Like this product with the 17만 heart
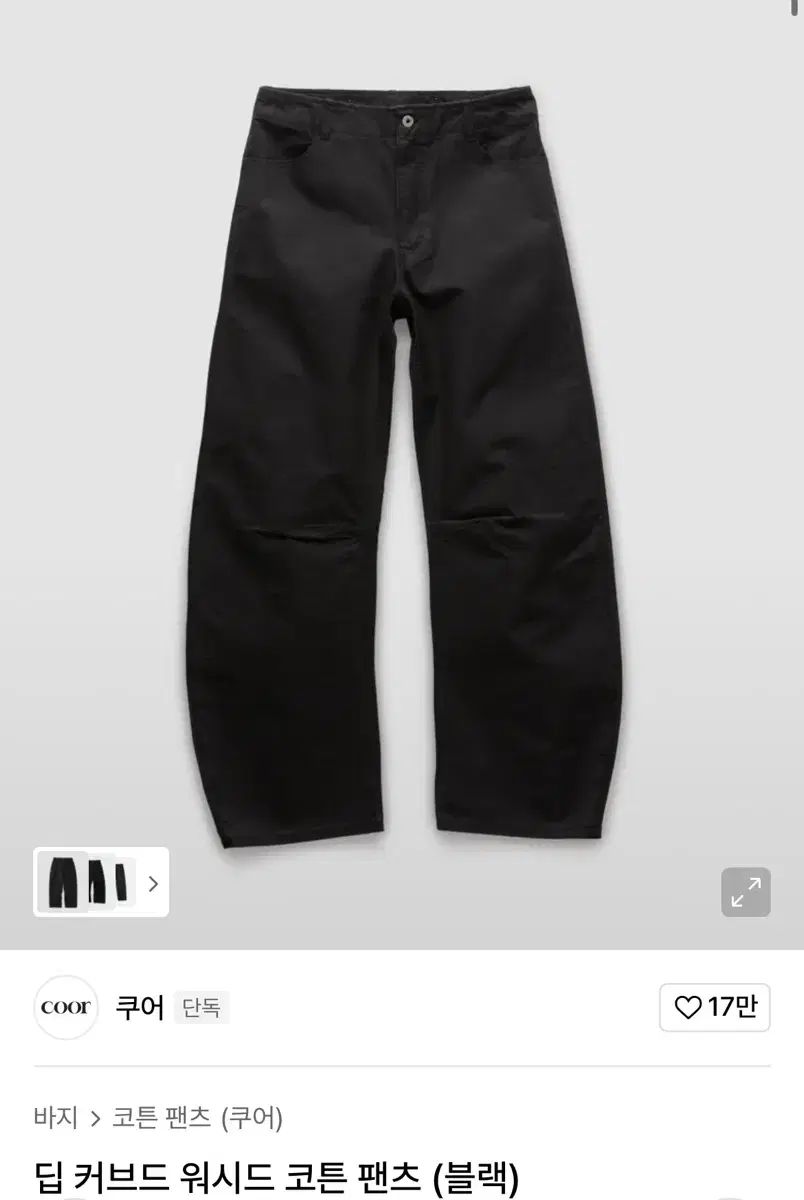This screenshot has height=1200, width=804. click(714, 1007)
